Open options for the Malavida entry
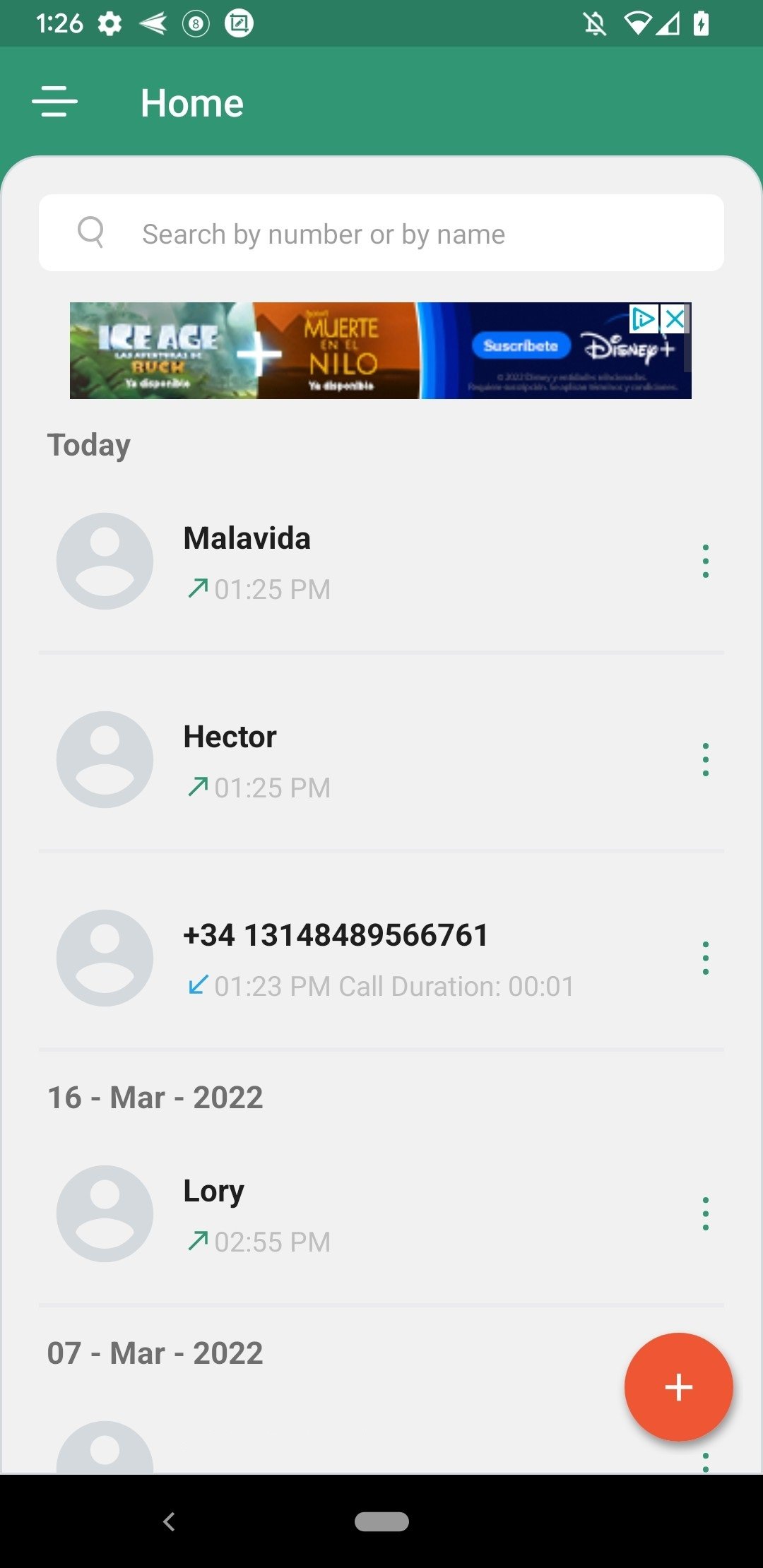The image size is (763, 1568). pos(705,562)
